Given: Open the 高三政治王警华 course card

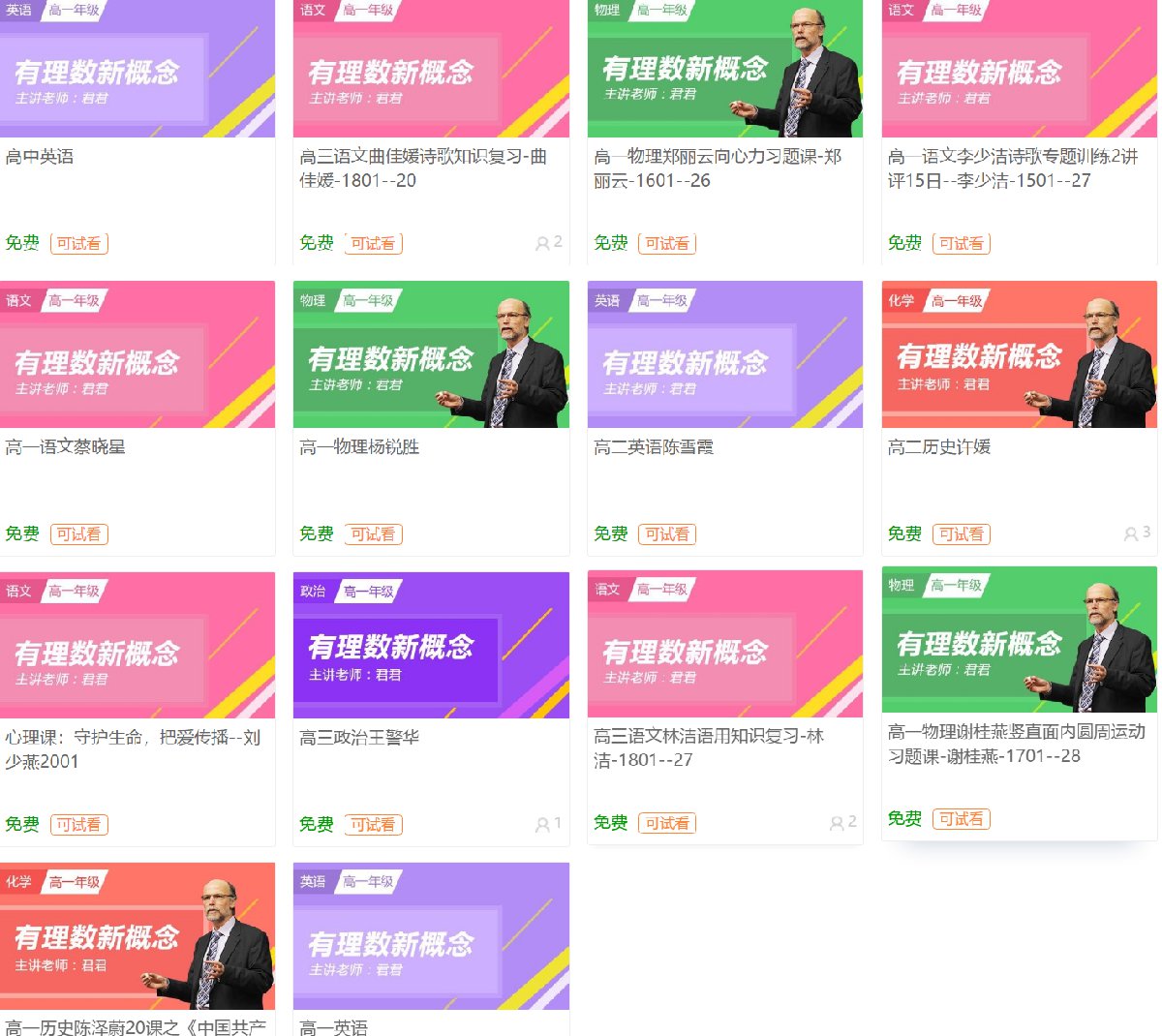Looking at the screenshot, I should 359,738.
